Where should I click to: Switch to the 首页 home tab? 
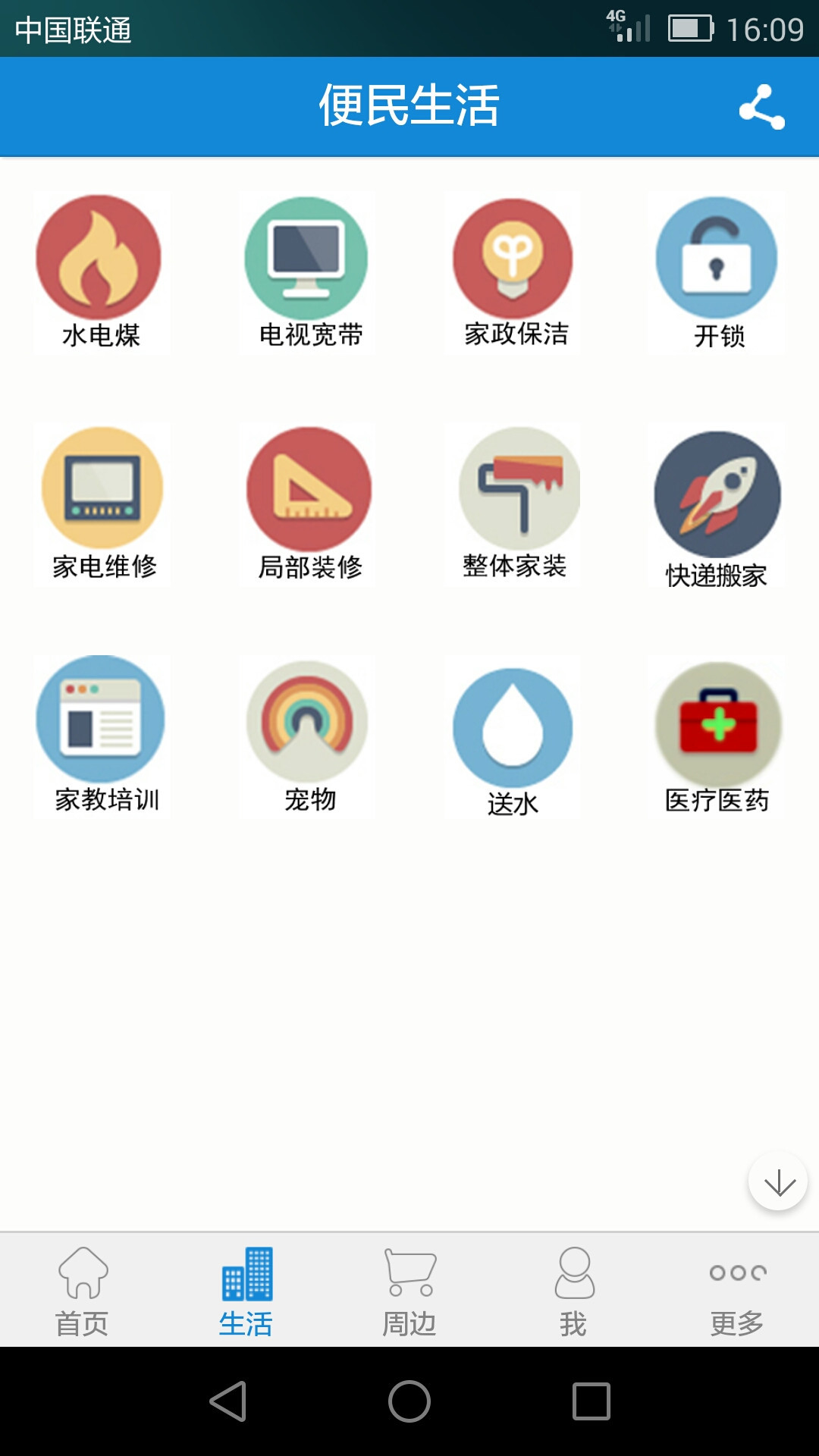(82, 1291)
